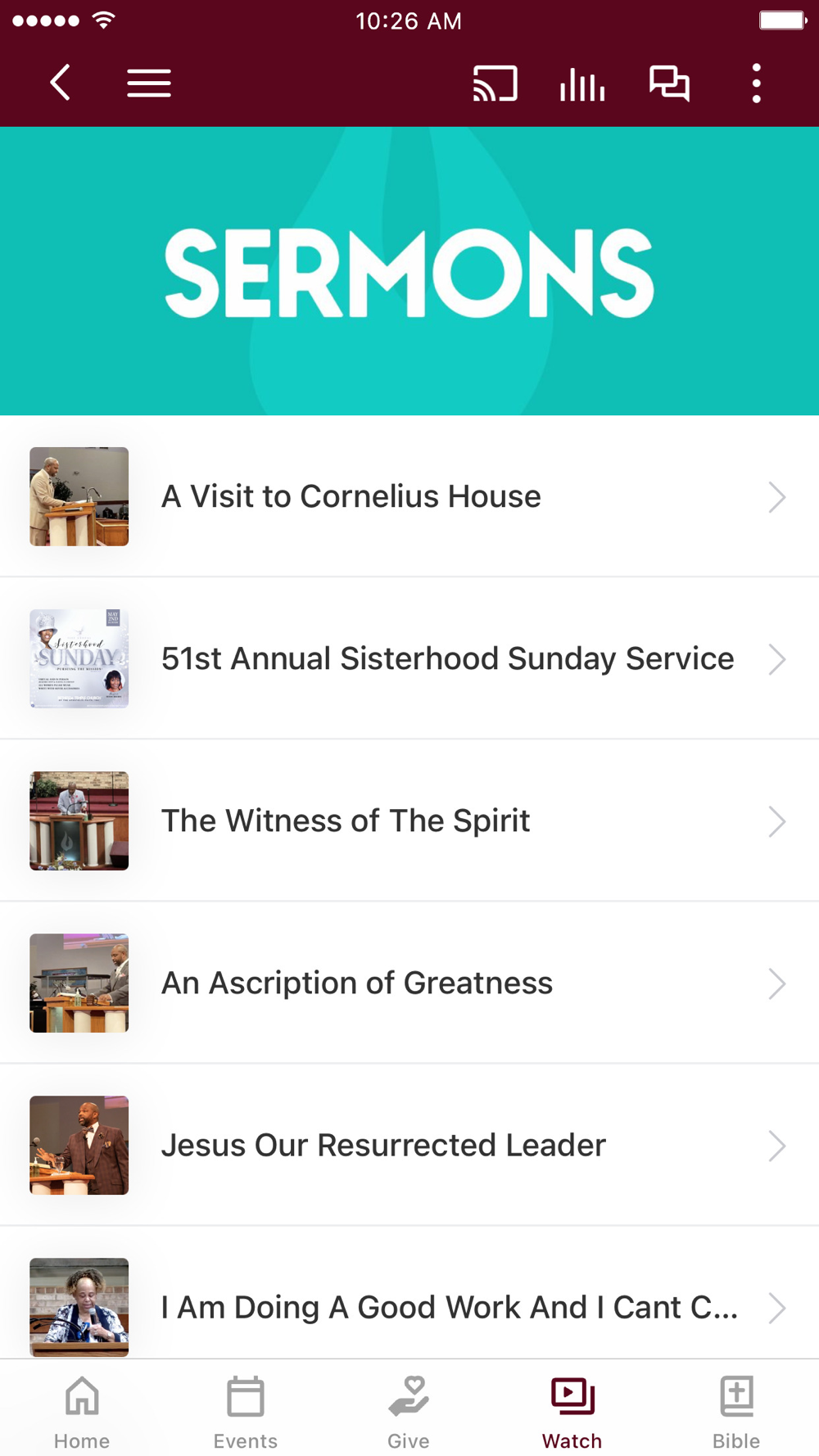Open the audio bars icon
This screenshot has width=819, height=1456.
point(582,84)
